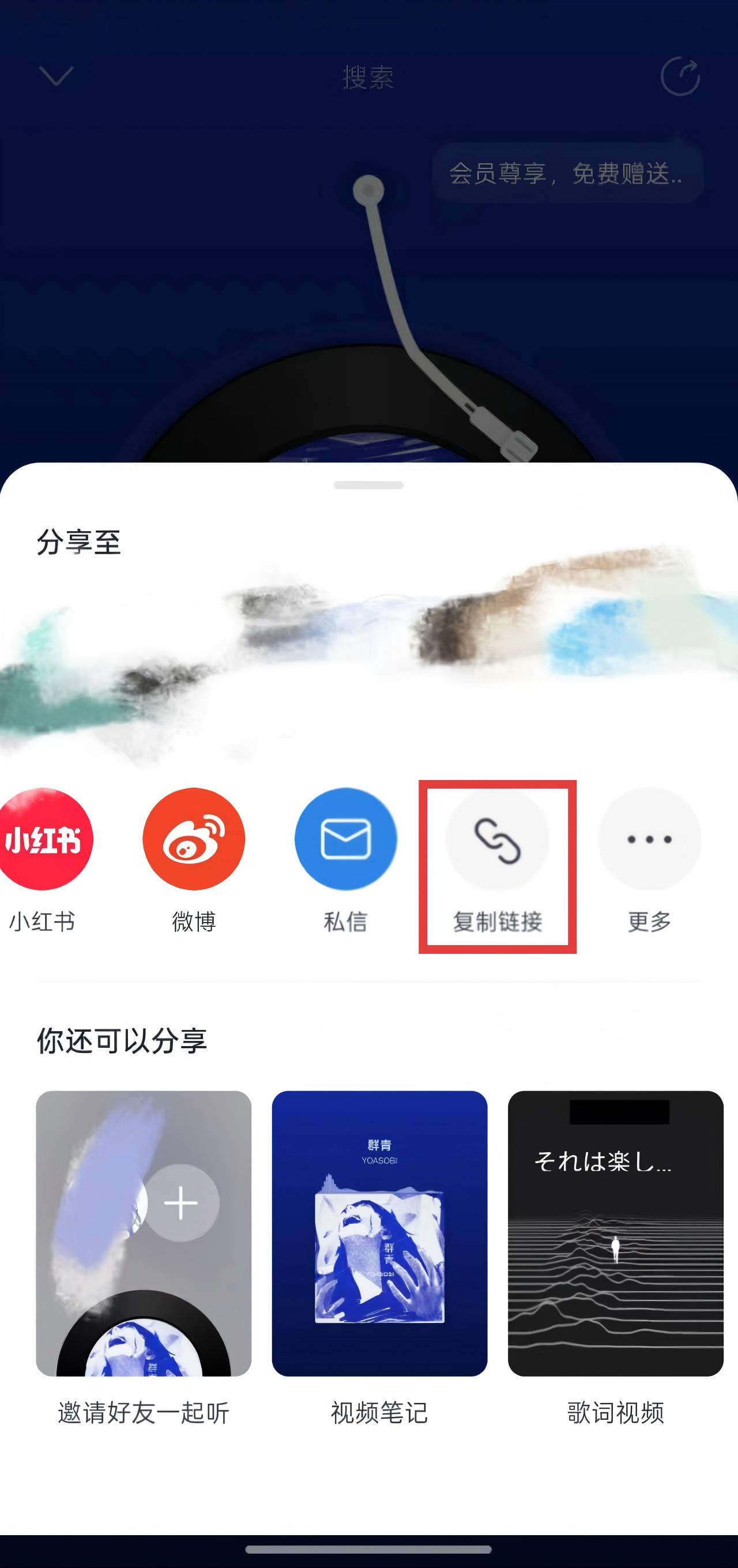Collapse player with the down chevron

point(56,76)
